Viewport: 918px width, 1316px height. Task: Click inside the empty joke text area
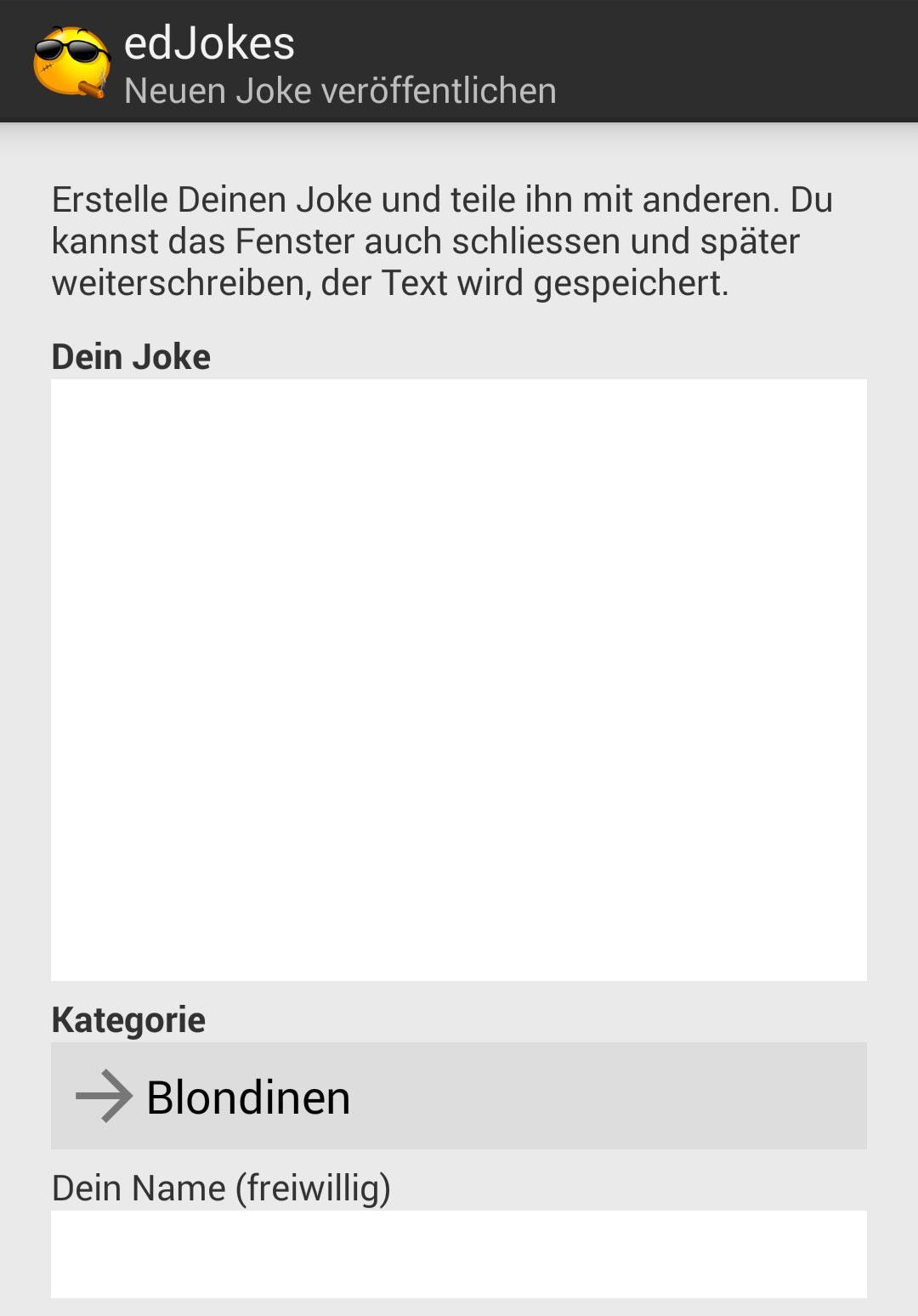tap(459, 680)
